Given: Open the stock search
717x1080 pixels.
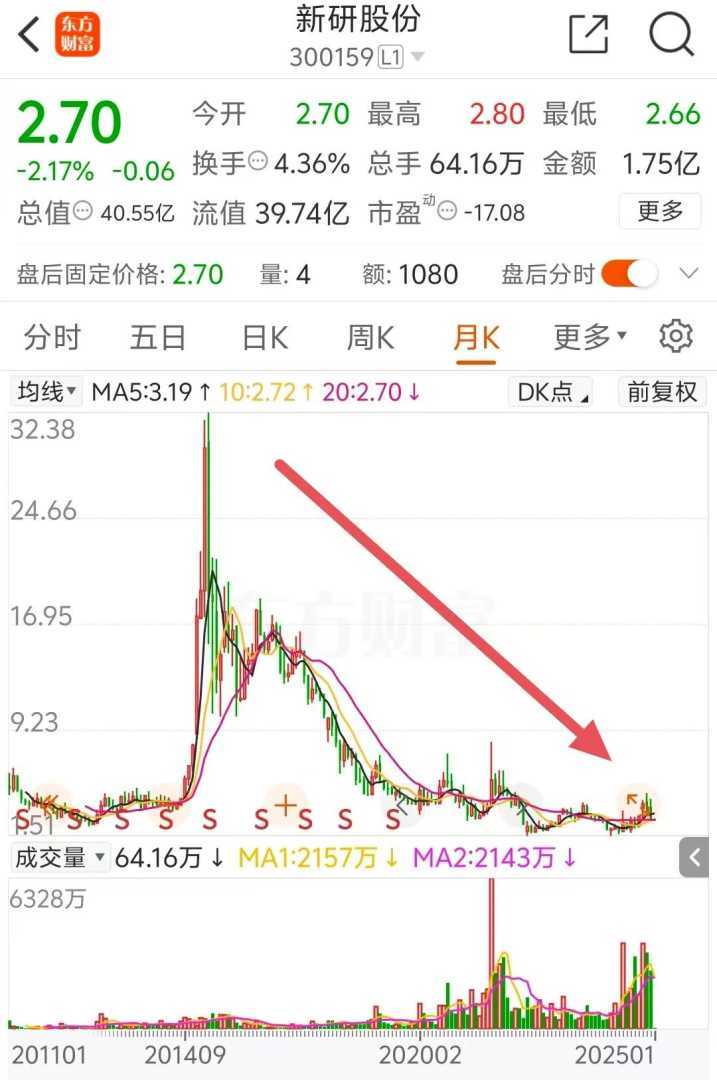Looking at the screenshot, I should [x=671, y=35].
